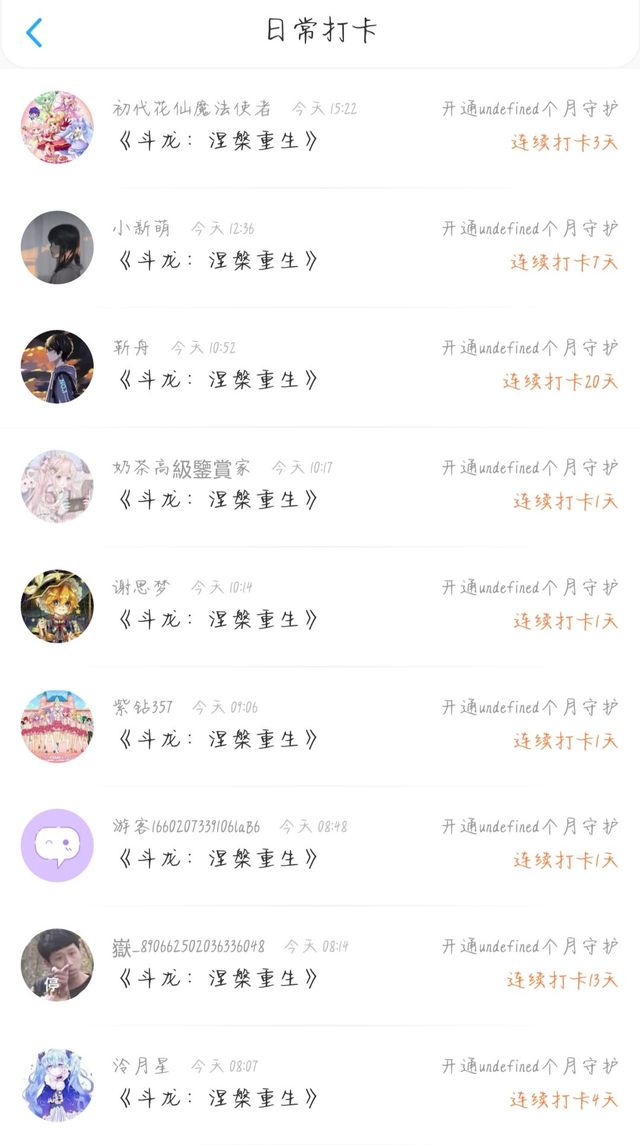Open 小新萌's check-in row

tap(320, 247)
